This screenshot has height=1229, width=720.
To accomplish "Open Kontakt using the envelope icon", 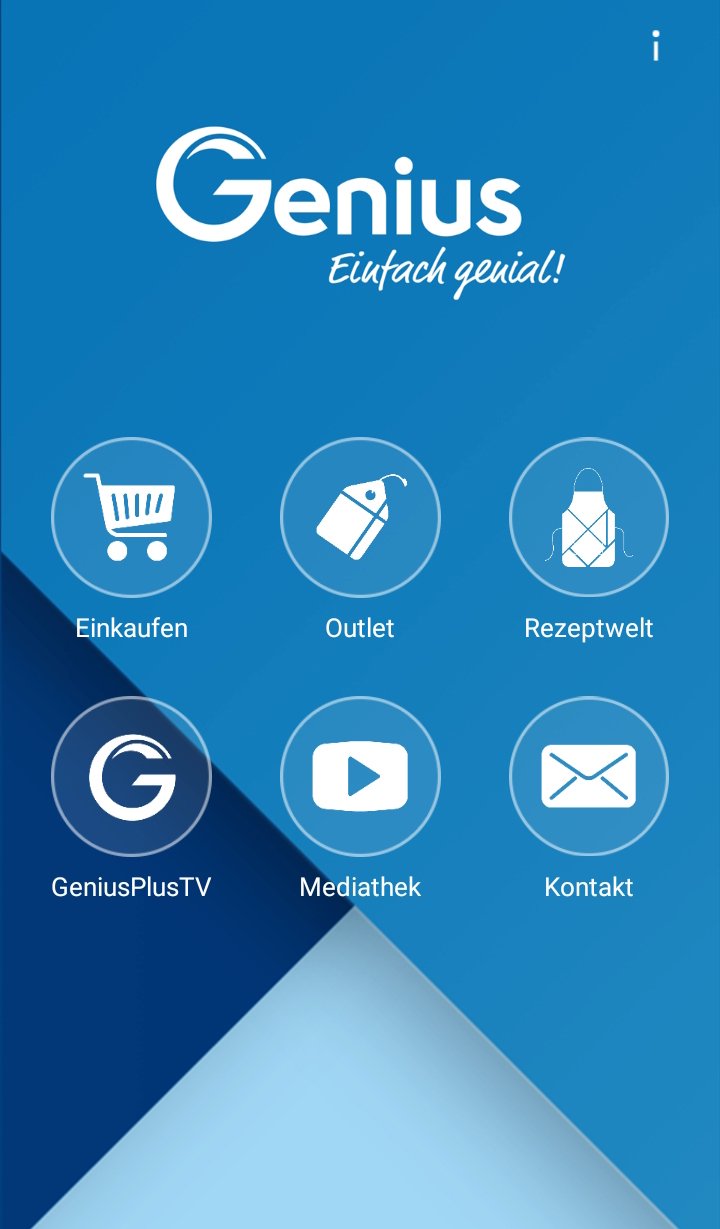I will point(588,776).
